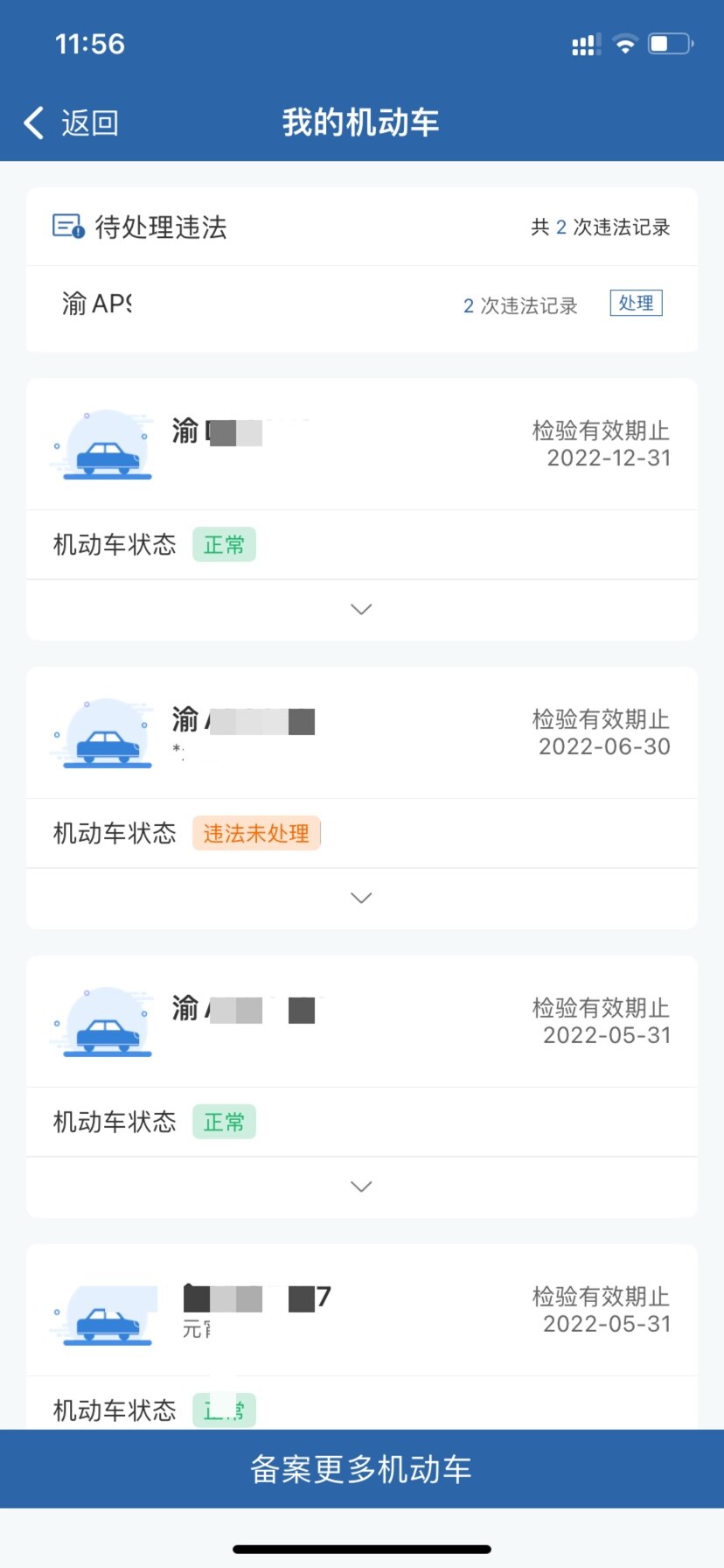Go back using the 返回 button

[x=71, y=122]
